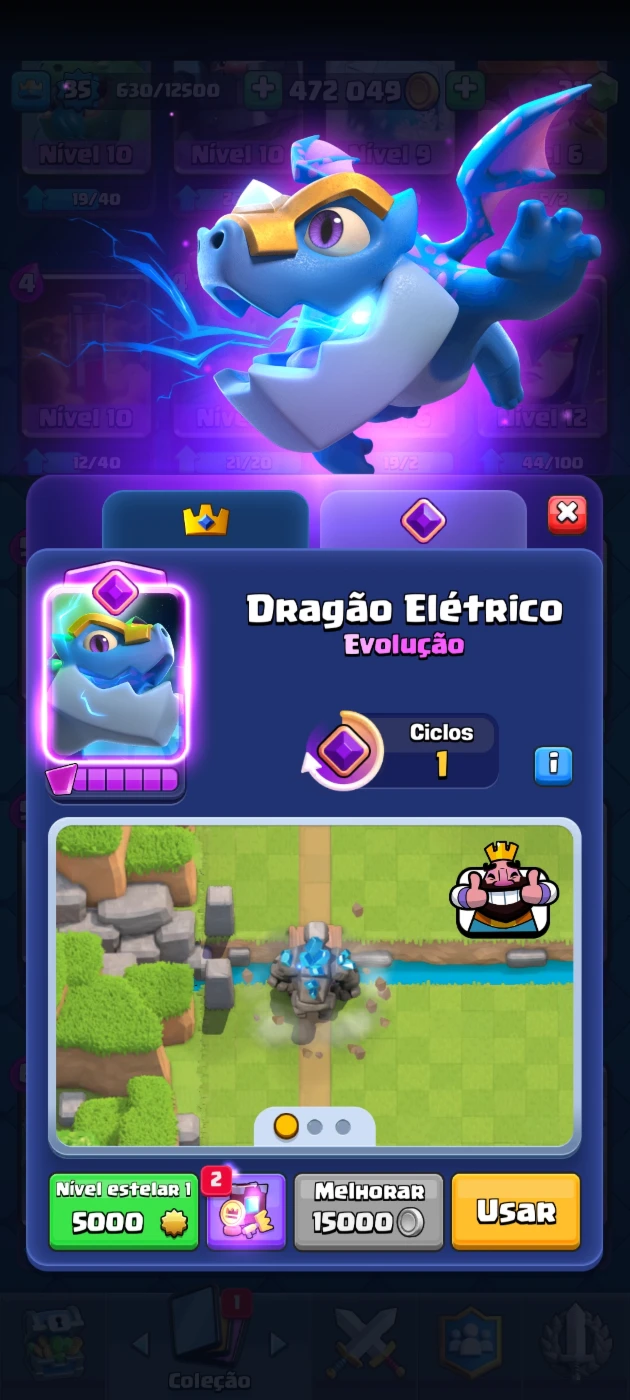Open the card boost button with badge 2

[x=245, y=1212]
